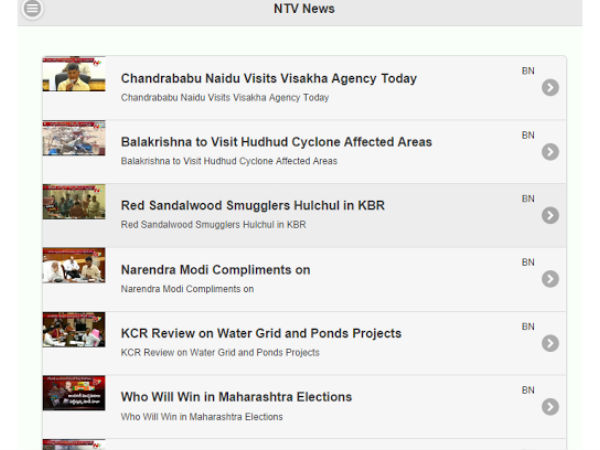This screenshot has width=600, height=450.
Task: Open Narendra Modi Compliments on story
Action: 215,270
